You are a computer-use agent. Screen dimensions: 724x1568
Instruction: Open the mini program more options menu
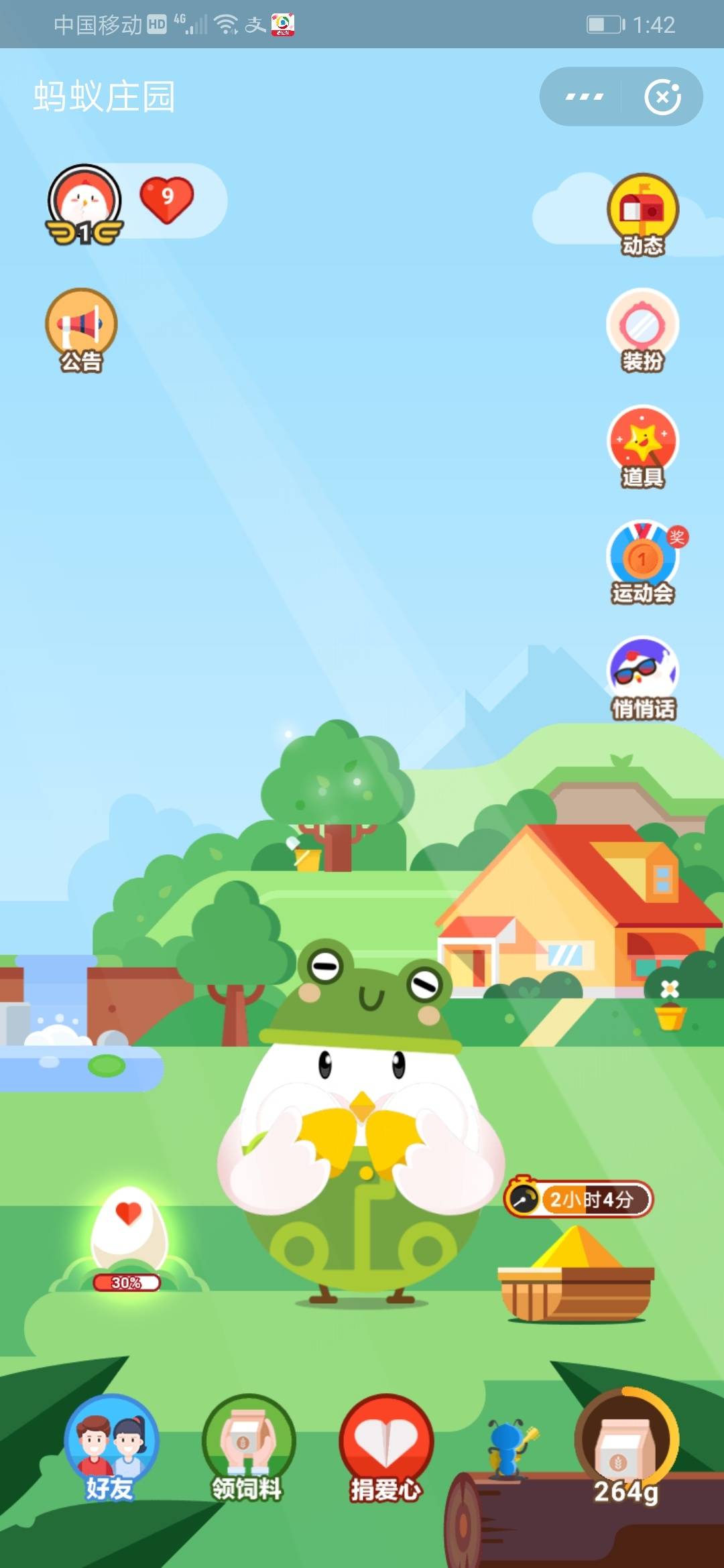click(584, 97)
